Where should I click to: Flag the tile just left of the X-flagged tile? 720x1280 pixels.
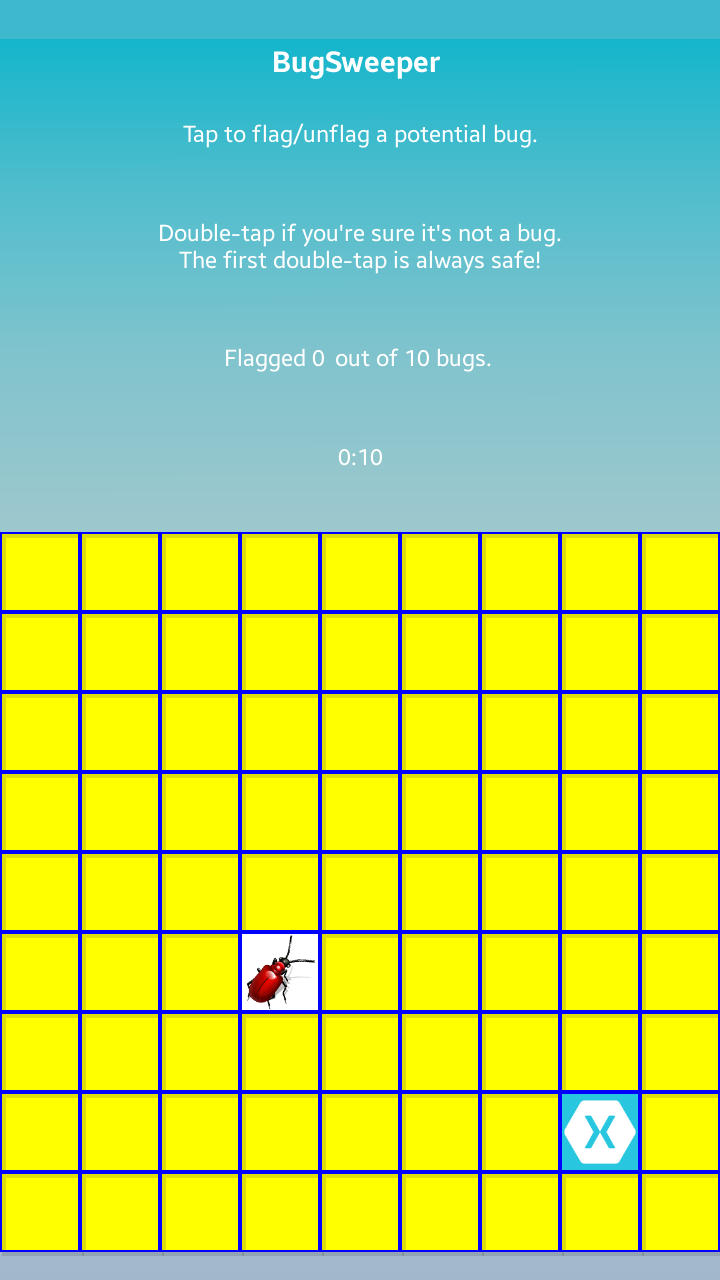520,1131
